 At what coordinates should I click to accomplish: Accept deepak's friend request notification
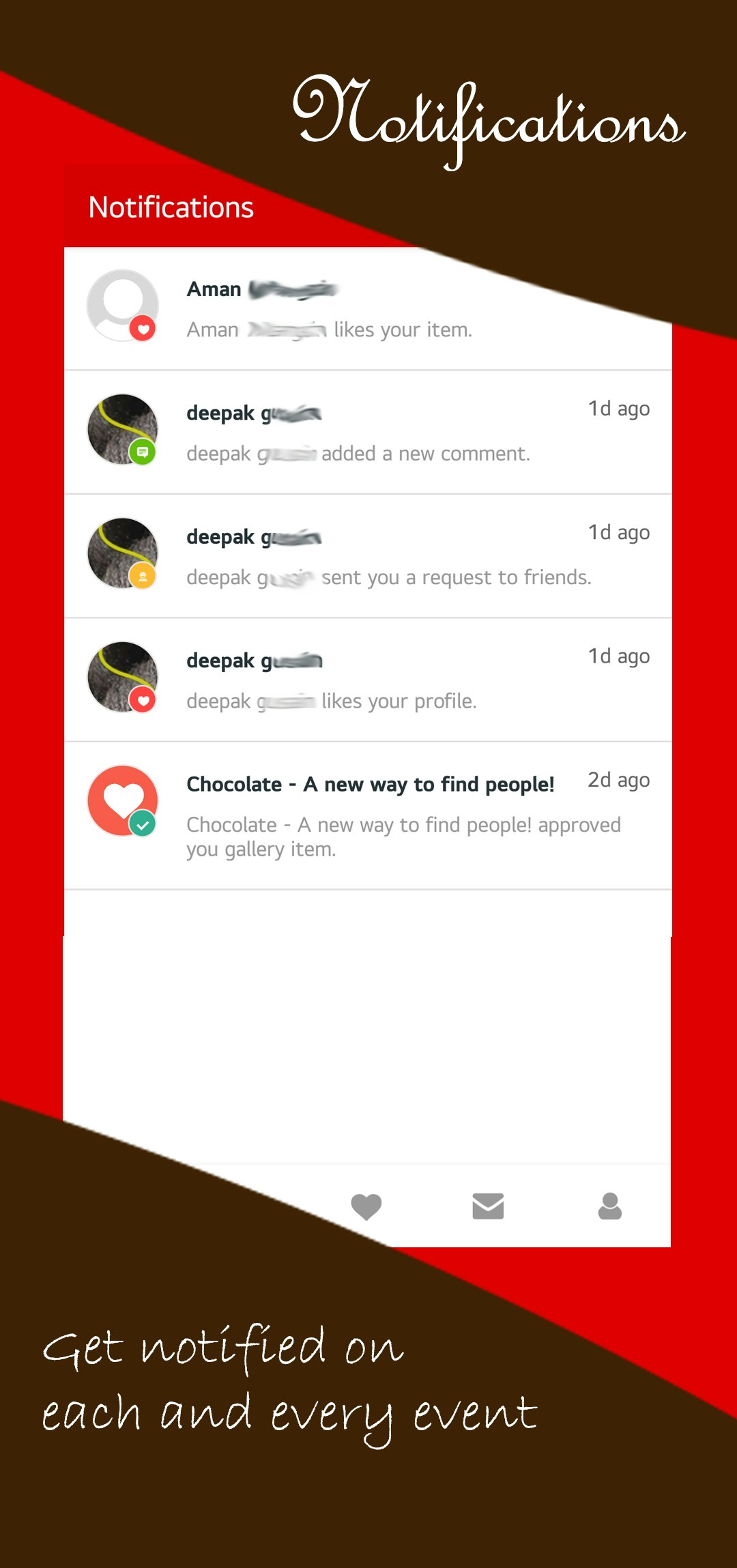369,554
